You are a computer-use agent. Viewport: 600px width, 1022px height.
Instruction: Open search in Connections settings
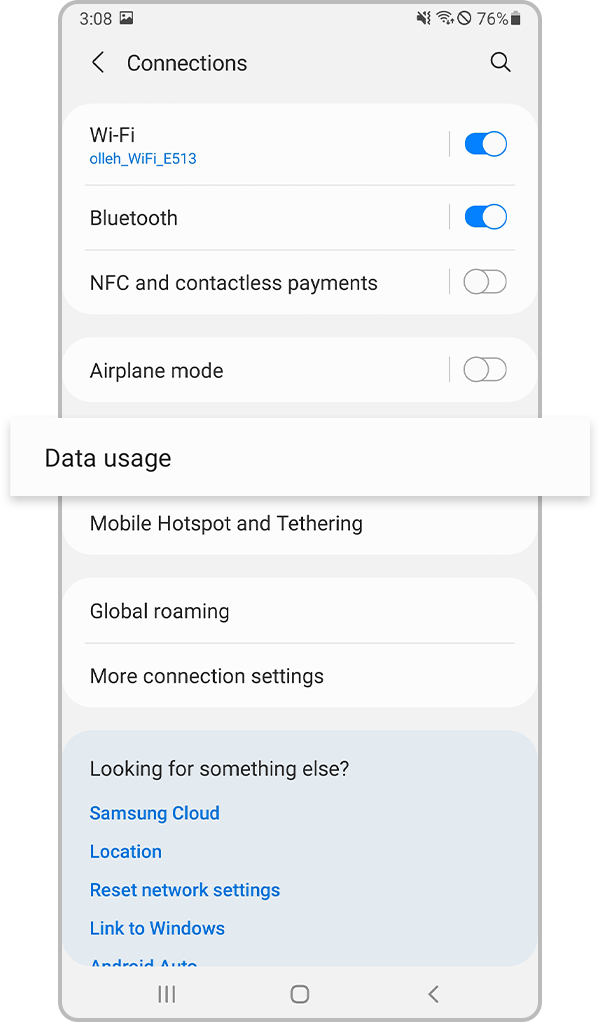pos(501,63)
